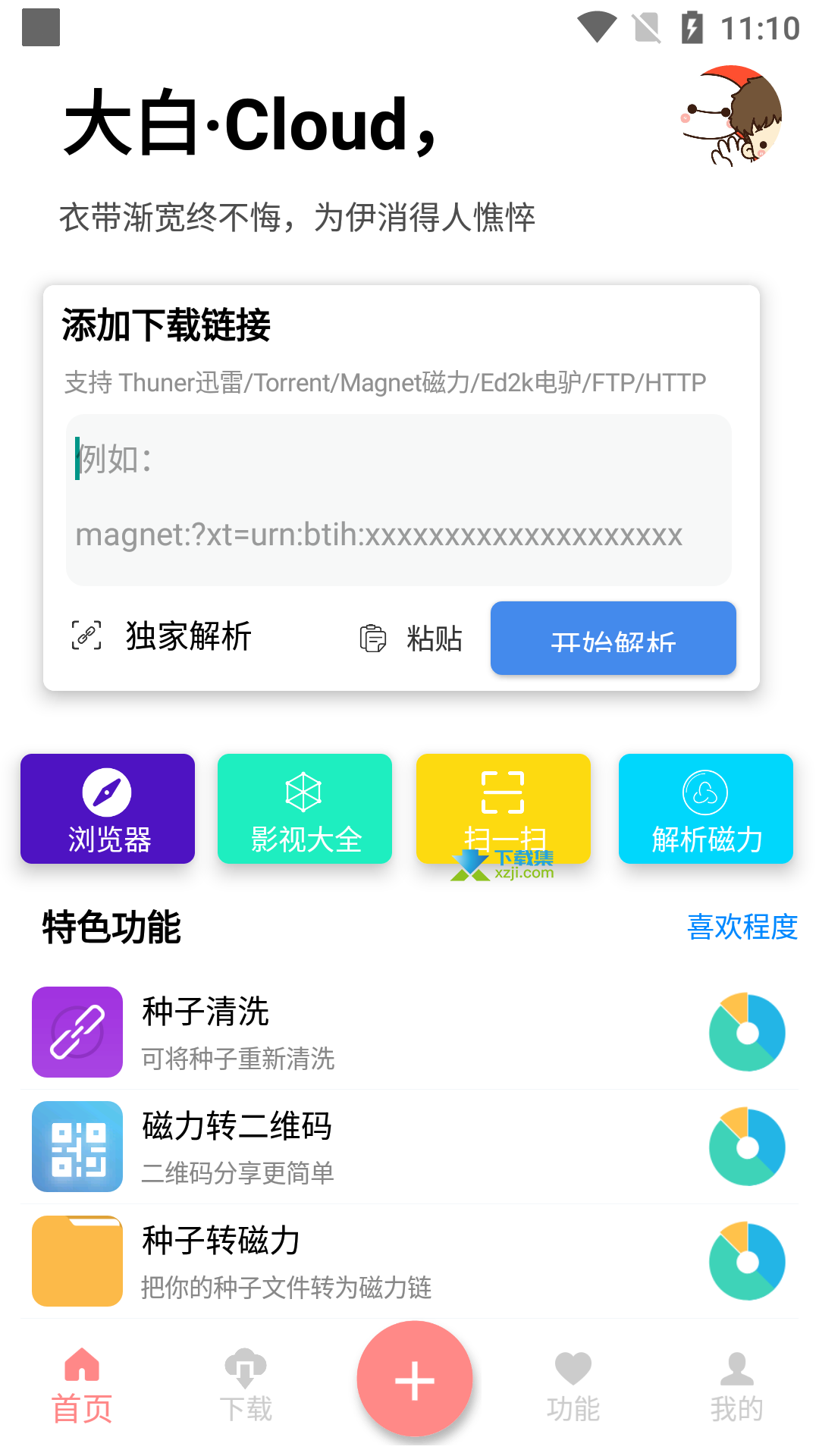The height and width of the screenshot is (1456, 819).
Task: Open the 种子清洗 feature
Action: [x=409, y=1032]
